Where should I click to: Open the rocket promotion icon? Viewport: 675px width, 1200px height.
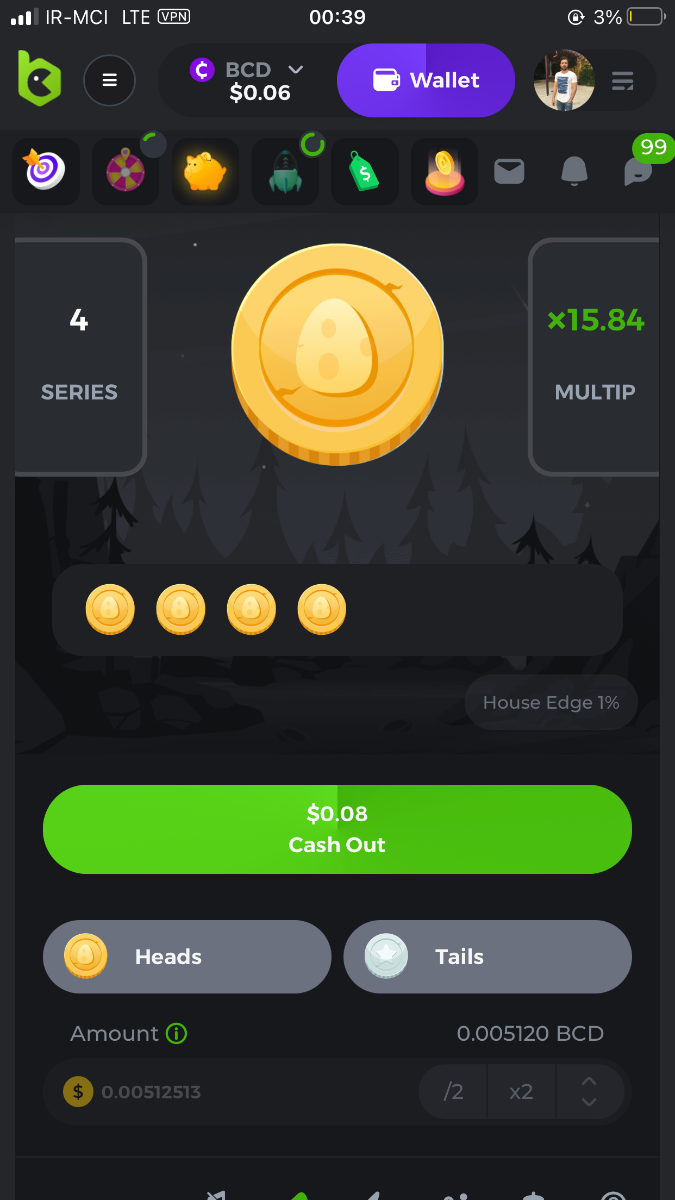[285, 172]
